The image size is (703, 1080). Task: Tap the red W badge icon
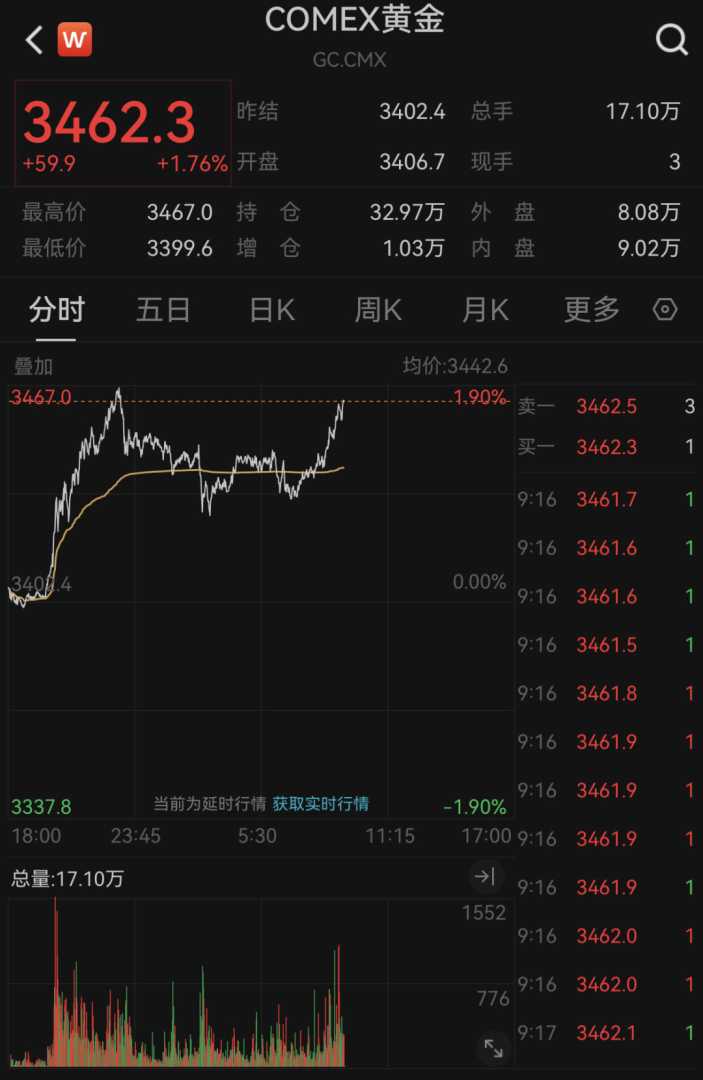tap(75, 40)
